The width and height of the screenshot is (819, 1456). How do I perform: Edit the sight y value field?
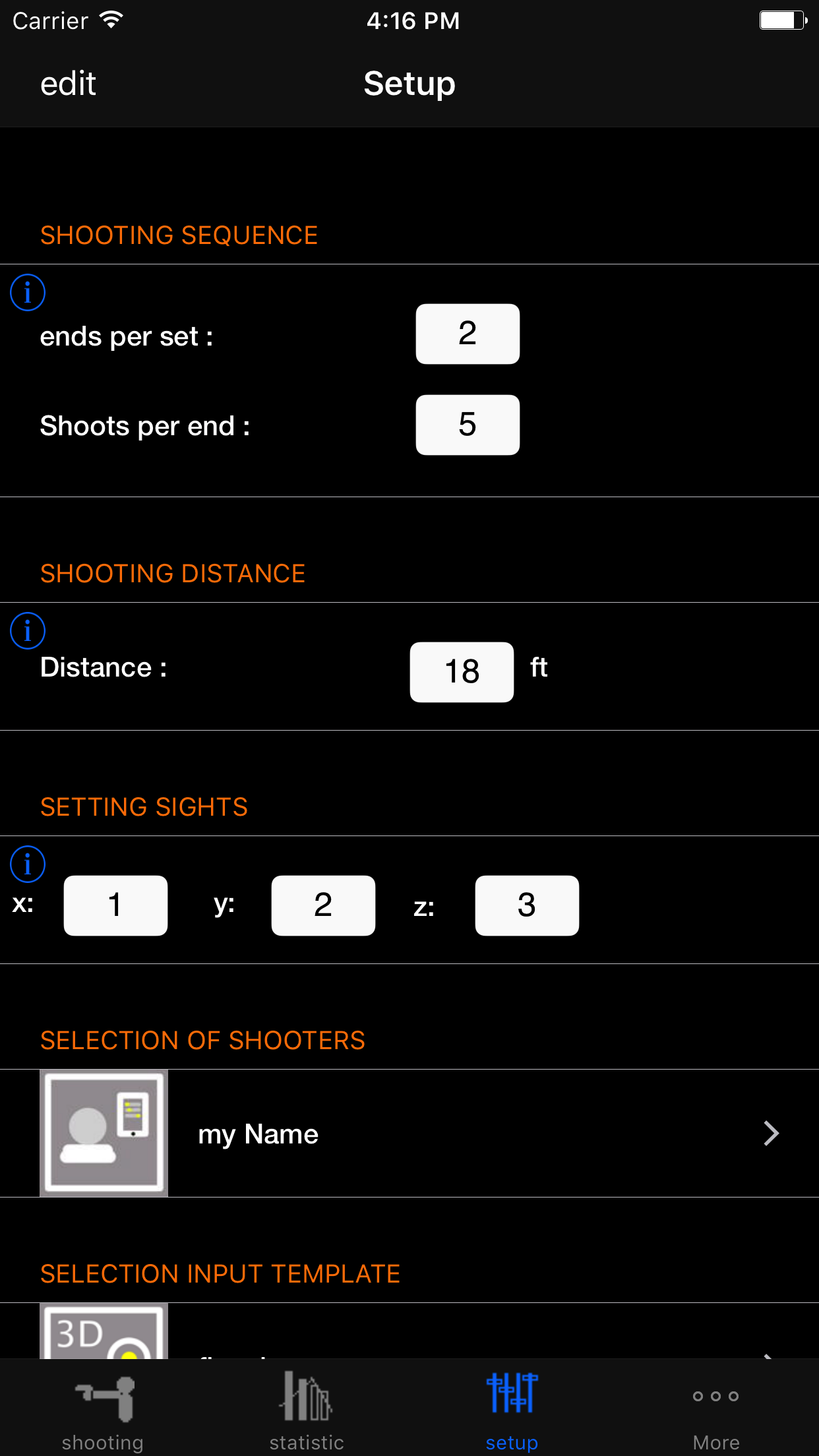coord(323,905)
